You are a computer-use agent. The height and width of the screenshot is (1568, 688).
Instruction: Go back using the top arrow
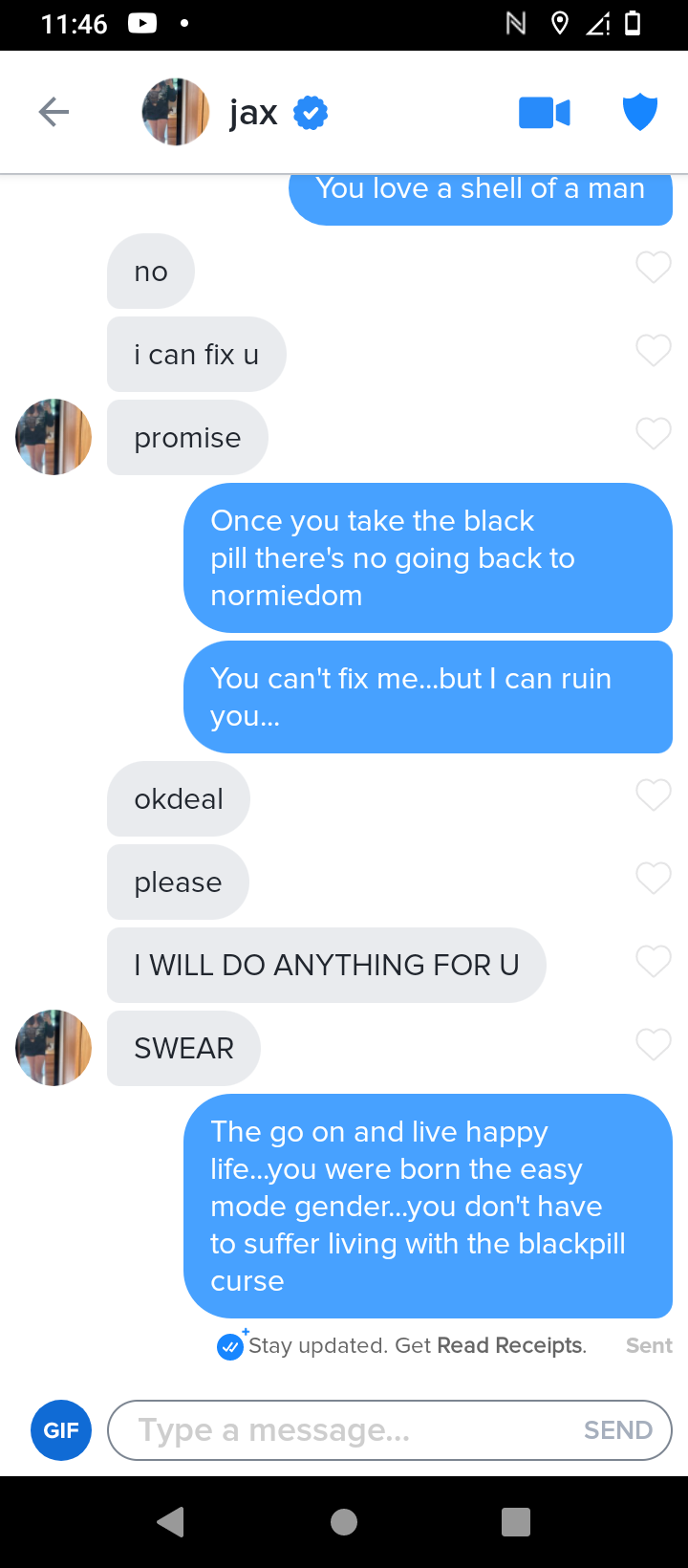click(x=54, y=113)
